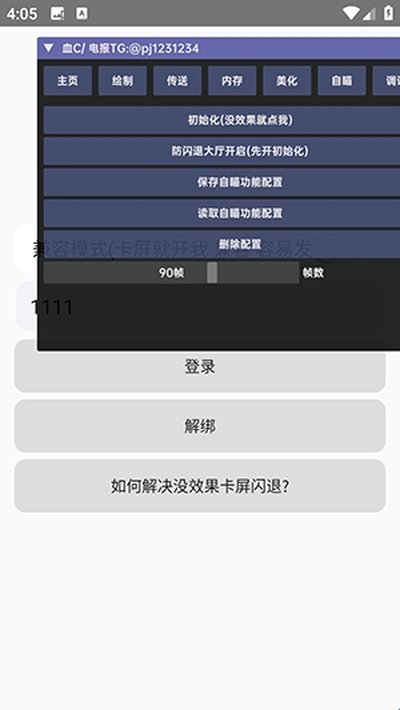This screenshot has height=710, width=400.
Task: Select the 传送 tab
Action: click(177, 81)
